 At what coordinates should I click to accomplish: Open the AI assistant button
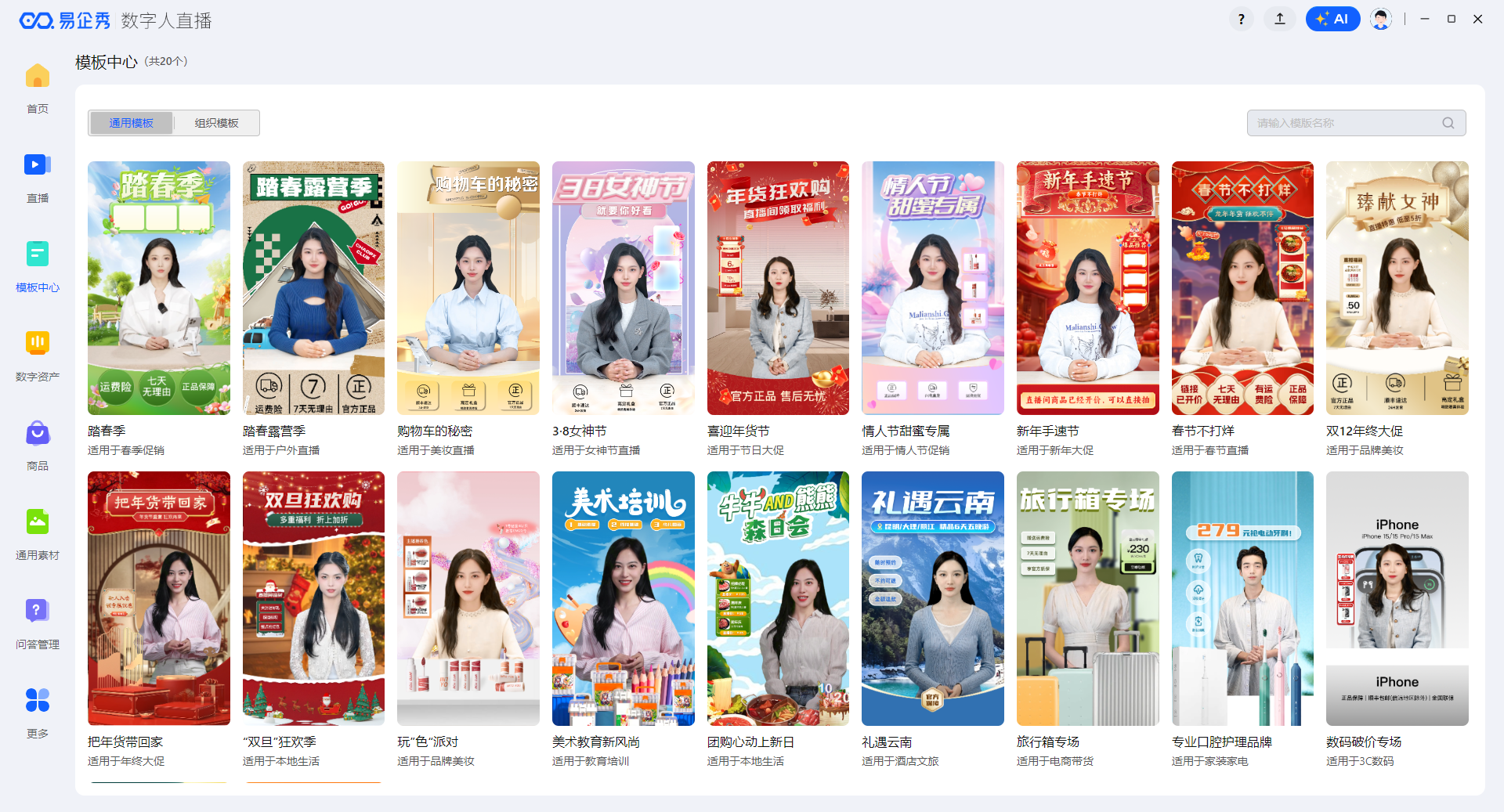[1332, 20]
